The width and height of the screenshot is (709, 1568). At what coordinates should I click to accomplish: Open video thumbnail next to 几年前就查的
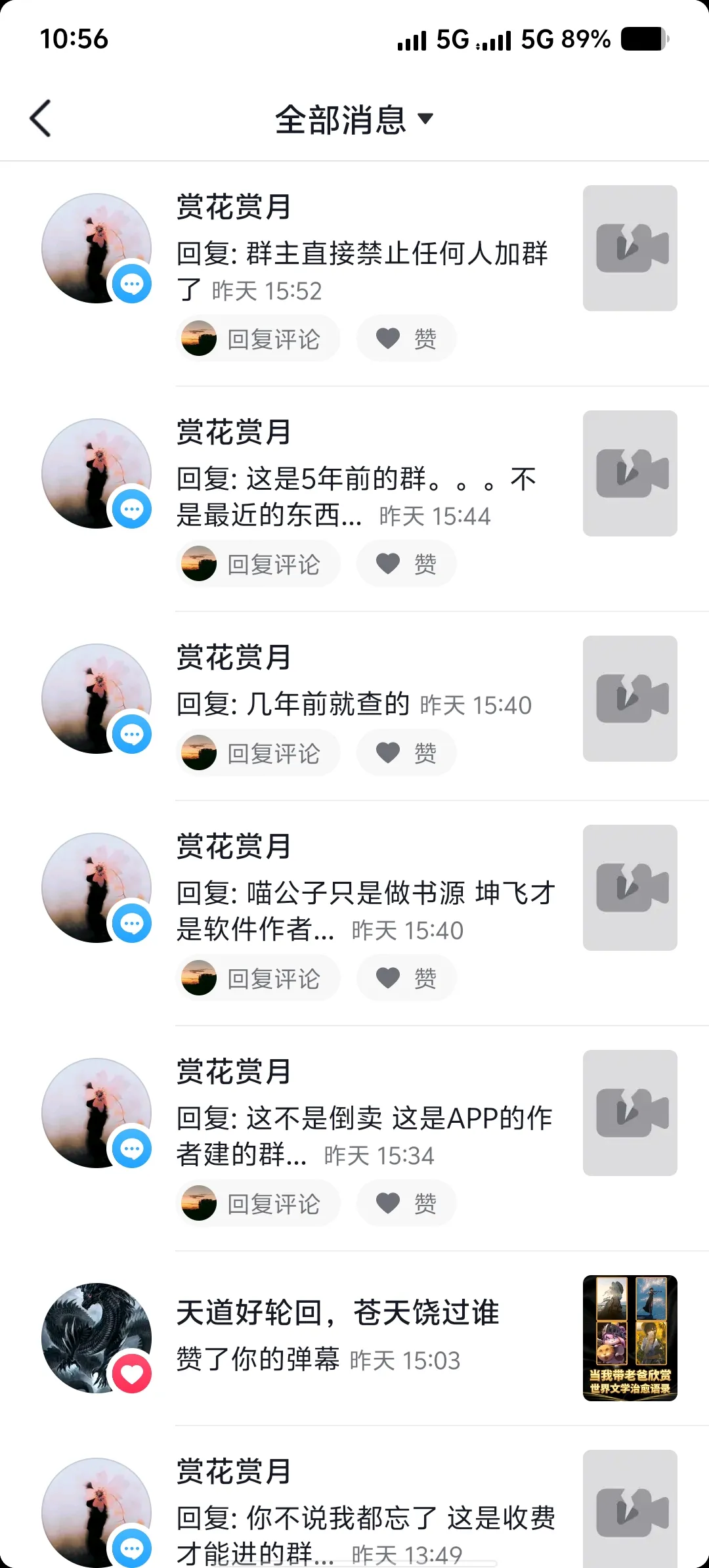(630, 699)
